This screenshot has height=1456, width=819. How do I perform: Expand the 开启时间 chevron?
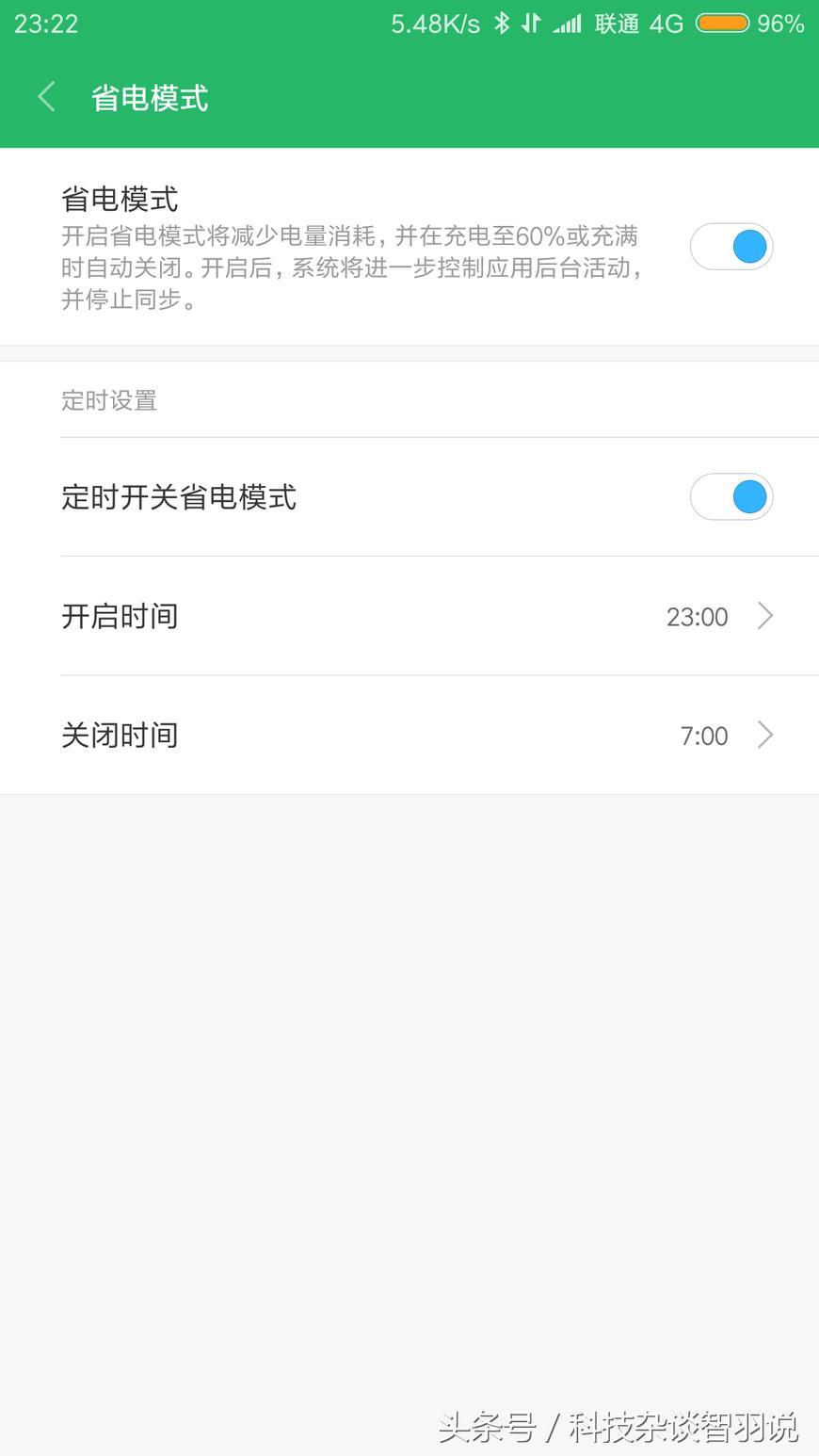pos(764,616)
